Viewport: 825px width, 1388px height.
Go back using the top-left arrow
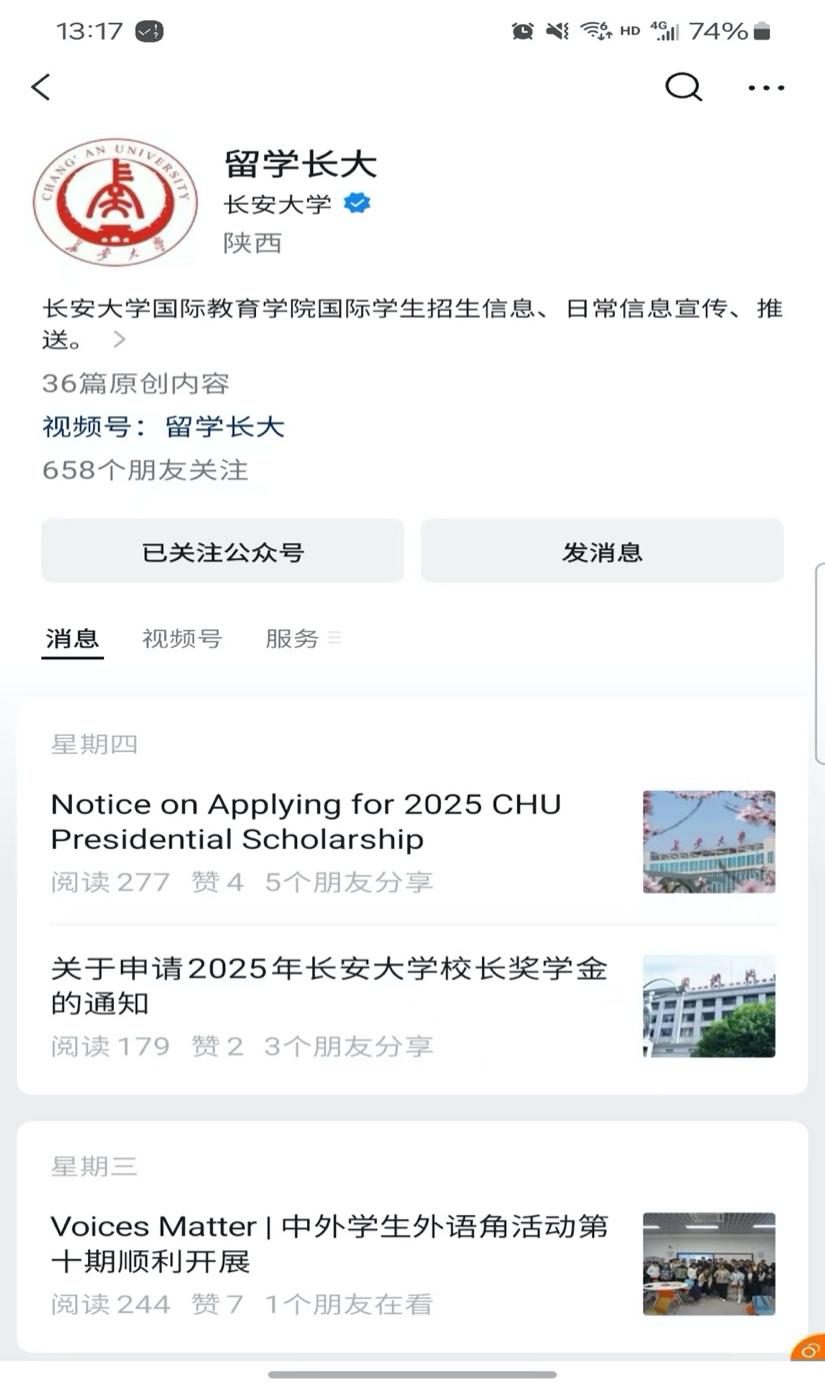point(41,87)
